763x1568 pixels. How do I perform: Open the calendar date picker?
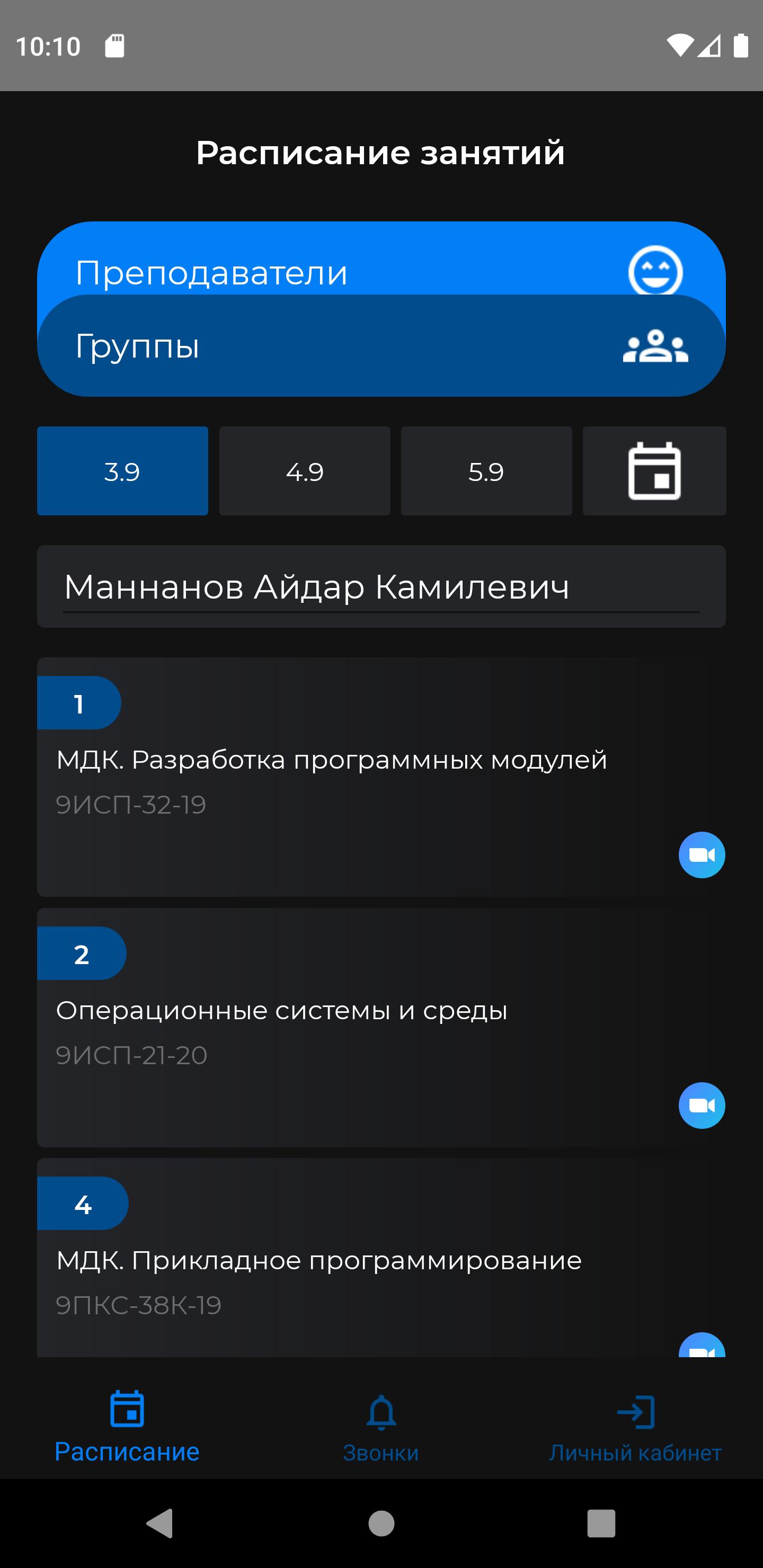654,471
